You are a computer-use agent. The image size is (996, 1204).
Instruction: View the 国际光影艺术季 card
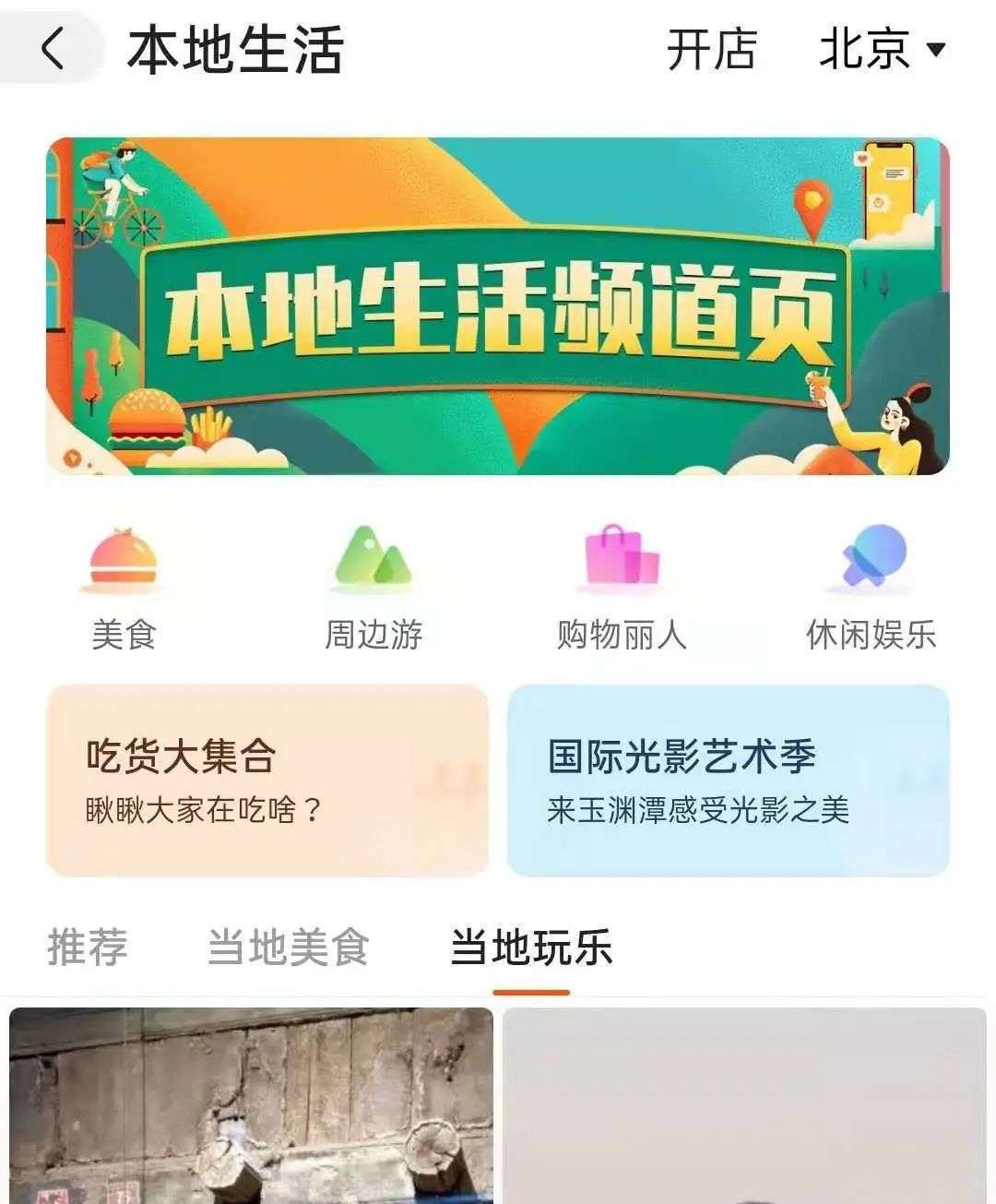[729, 781]
